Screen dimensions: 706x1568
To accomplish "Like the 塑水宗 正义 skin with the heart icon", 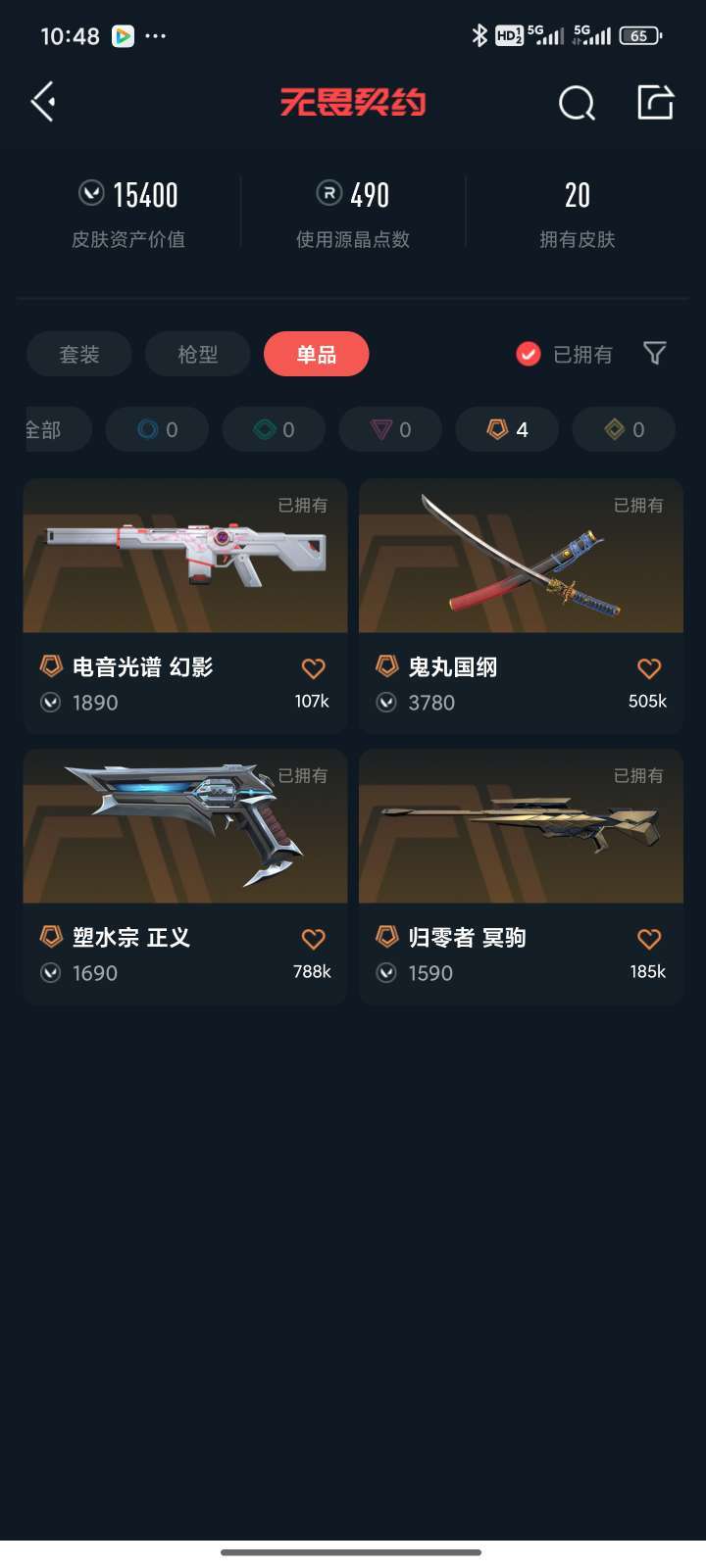I will pos(313,939).
